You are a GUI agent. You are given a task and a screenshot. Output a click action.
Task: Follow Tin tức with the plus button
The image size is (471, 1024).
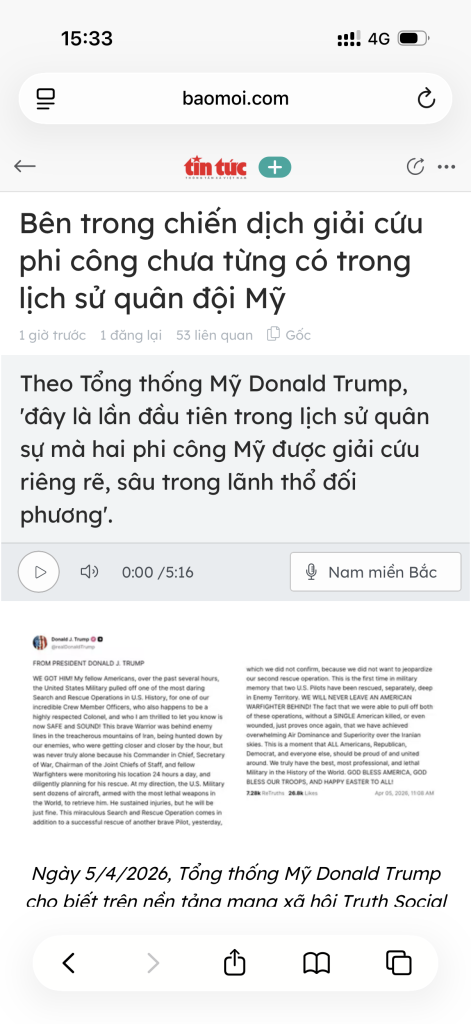(275, 167)
